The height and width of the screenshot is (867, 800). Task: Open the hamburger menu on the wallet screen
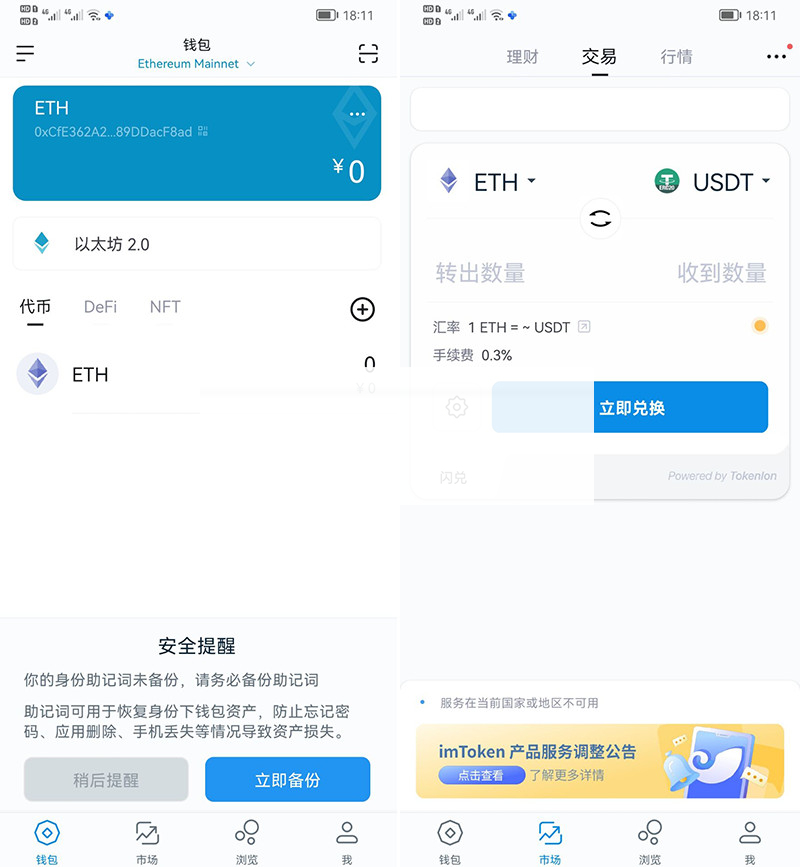pyautogui.click(x=25, y=54)
